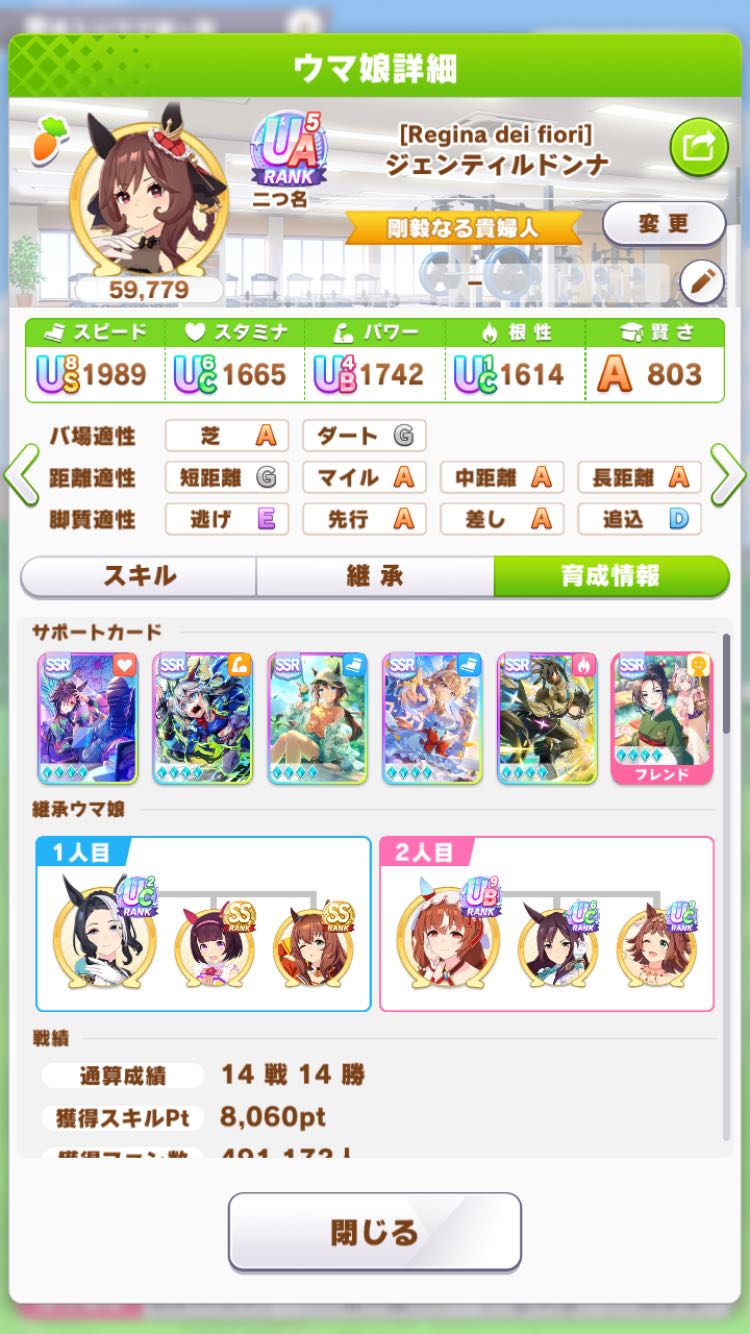
Task: Tap the 変更 button to change the title
Action: pos(663,223)
